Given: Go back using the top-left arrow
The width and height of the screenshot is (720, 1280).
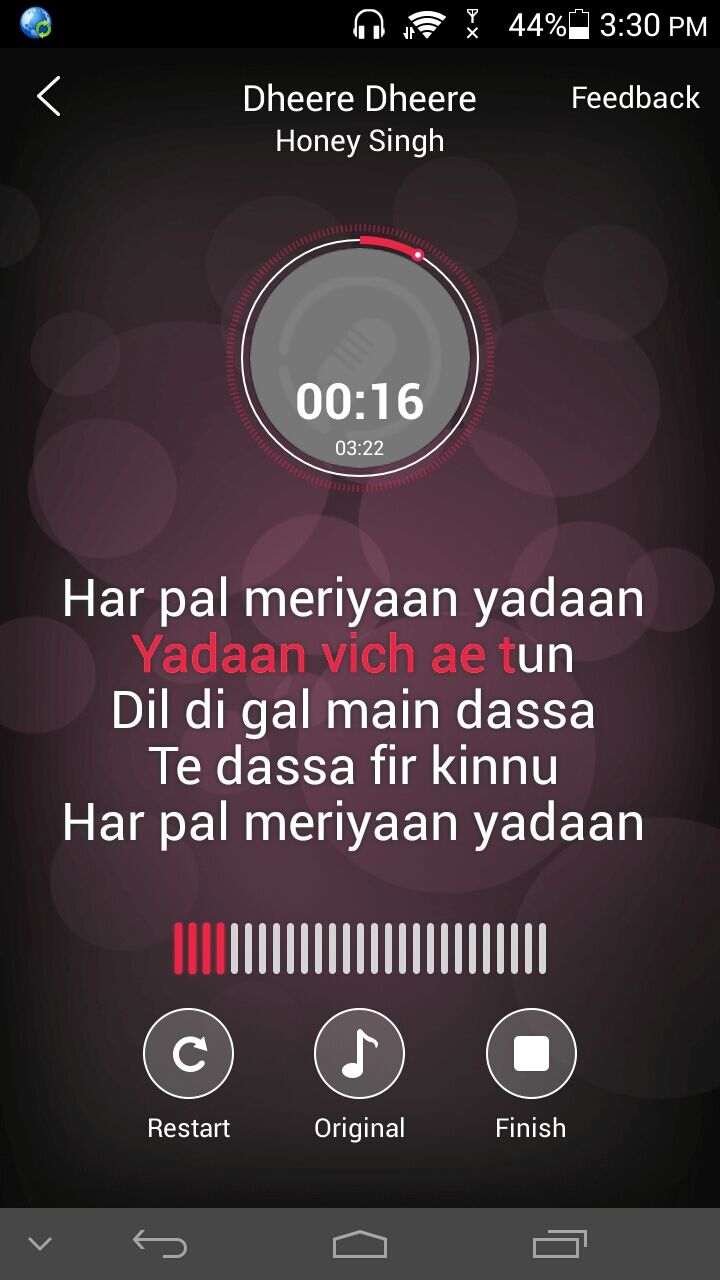Looking at the screenshot, I should [x=48, y=97].
